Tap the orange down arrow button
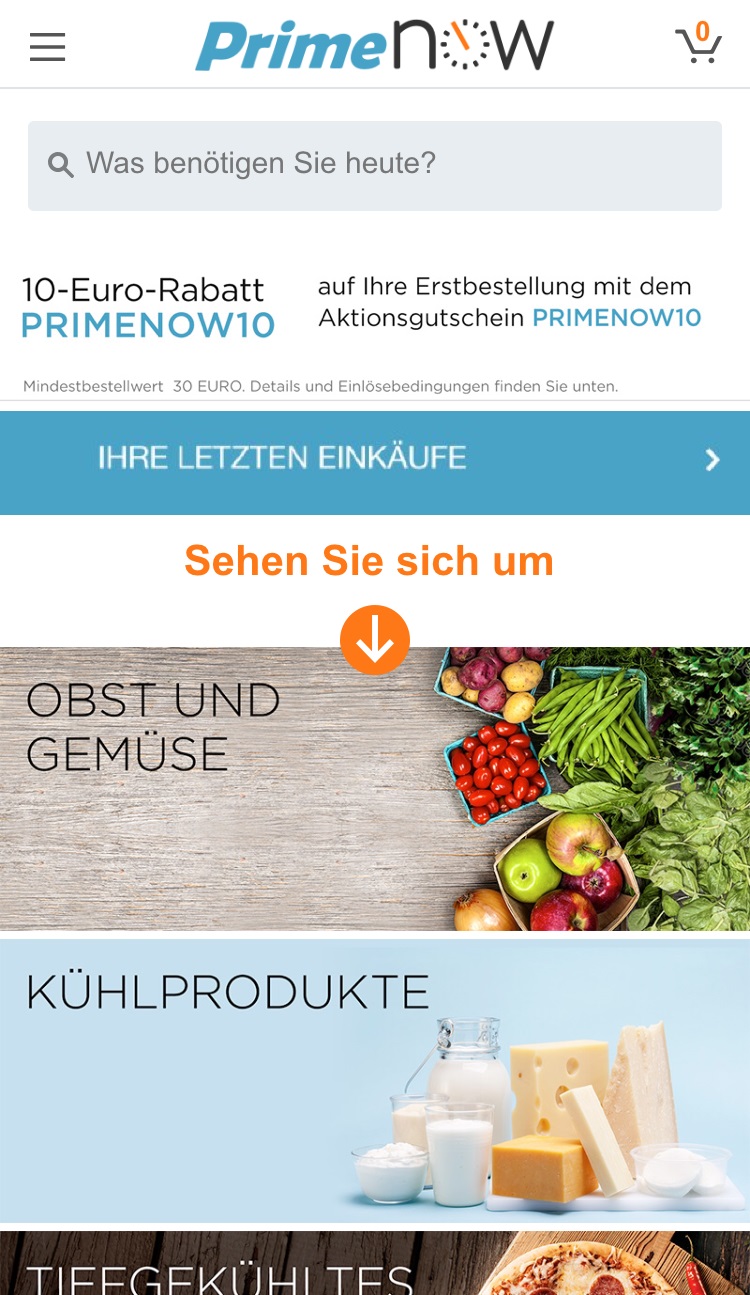750x1295 pixels. [x=375, y=640]
